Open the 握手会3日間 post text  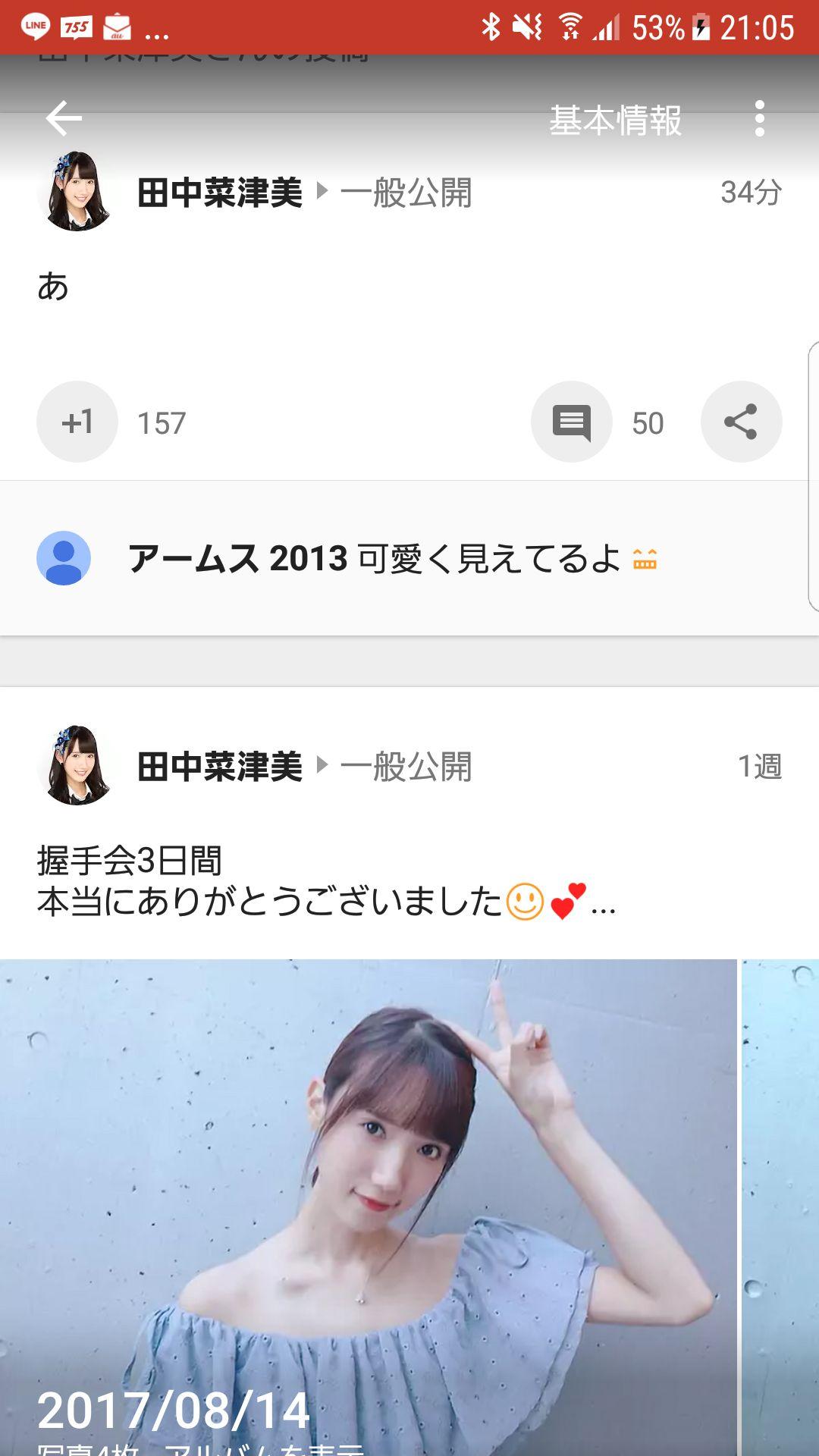(x=326, y=881)
